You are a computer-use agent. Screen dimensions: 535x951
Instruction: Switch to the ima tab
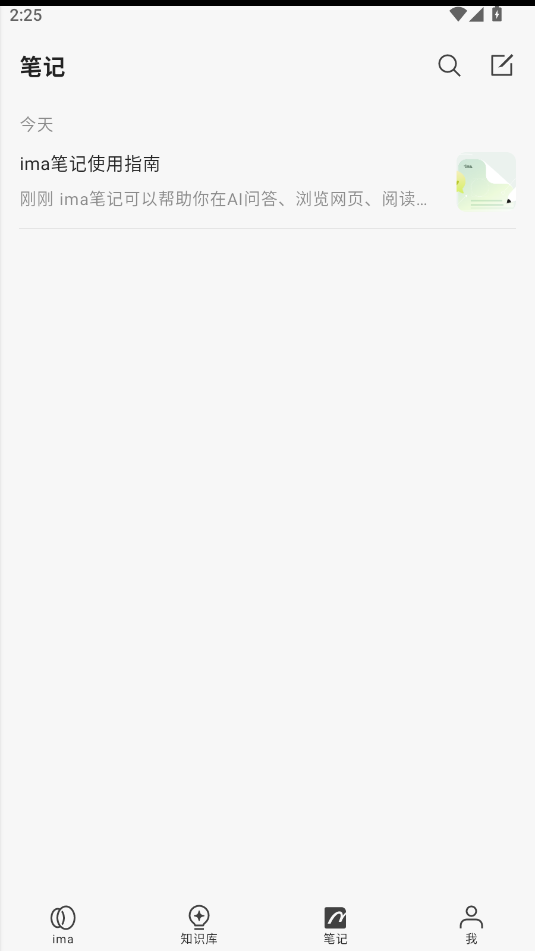(x=62, y=924)
